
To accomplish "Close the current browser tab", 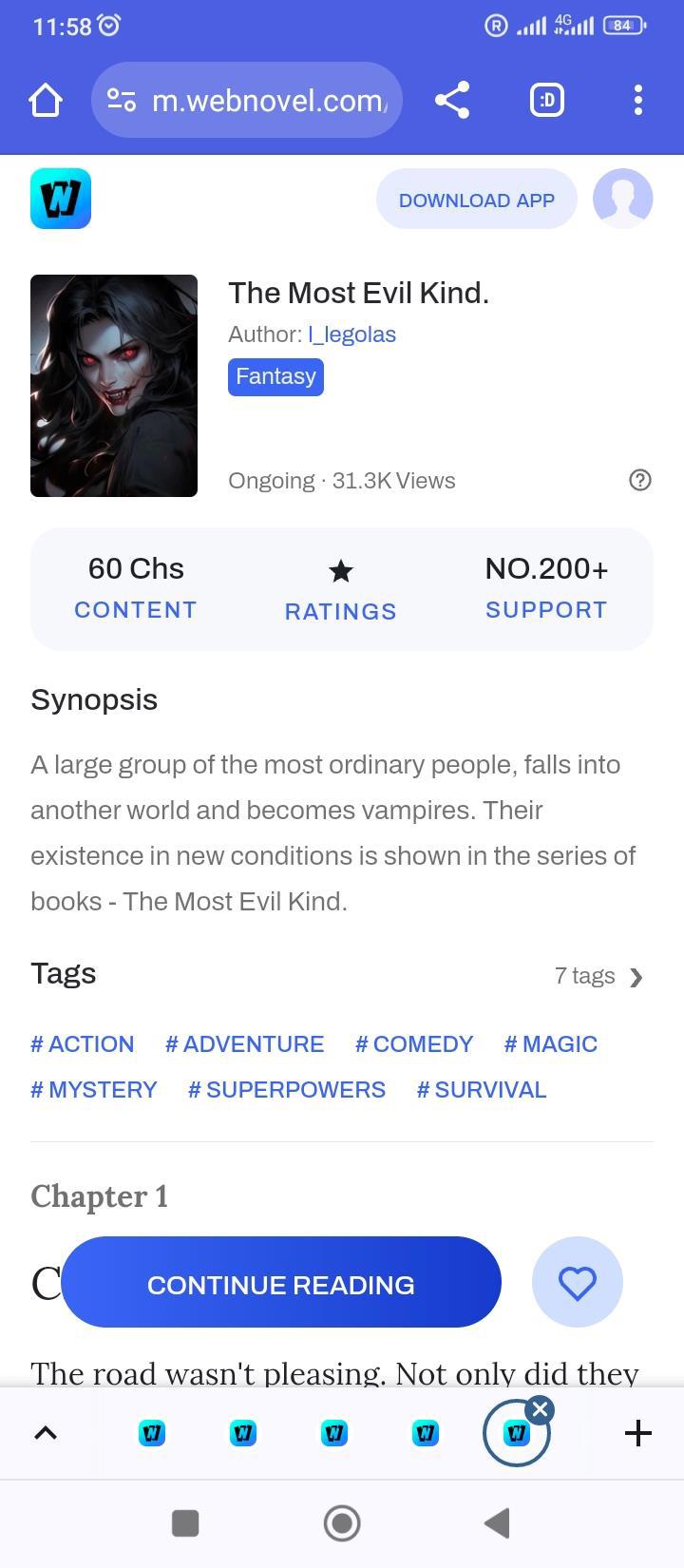I will (540, 1409).
